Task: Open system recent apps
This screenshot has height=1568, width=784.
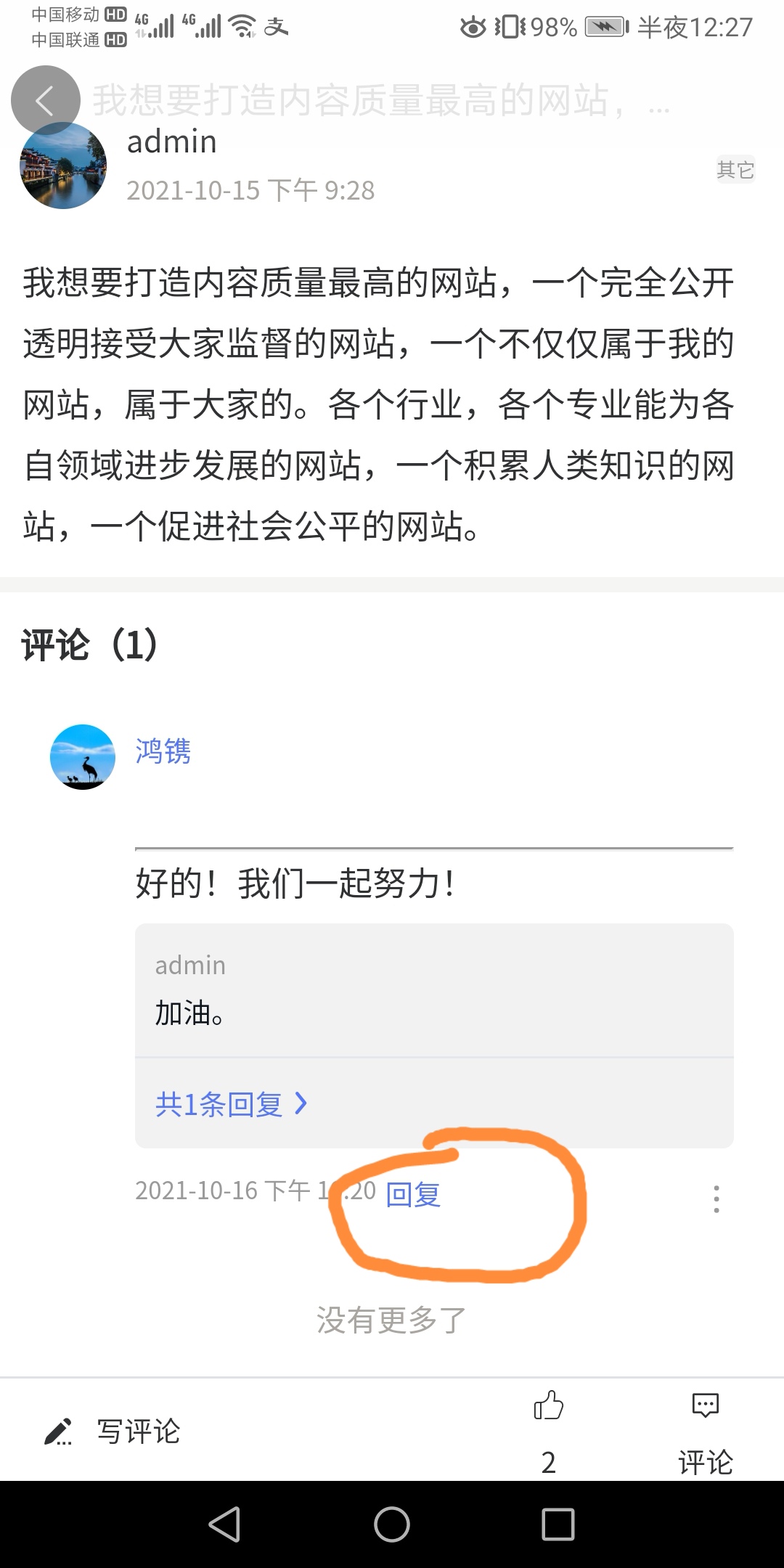Action: coord(558,1524)
